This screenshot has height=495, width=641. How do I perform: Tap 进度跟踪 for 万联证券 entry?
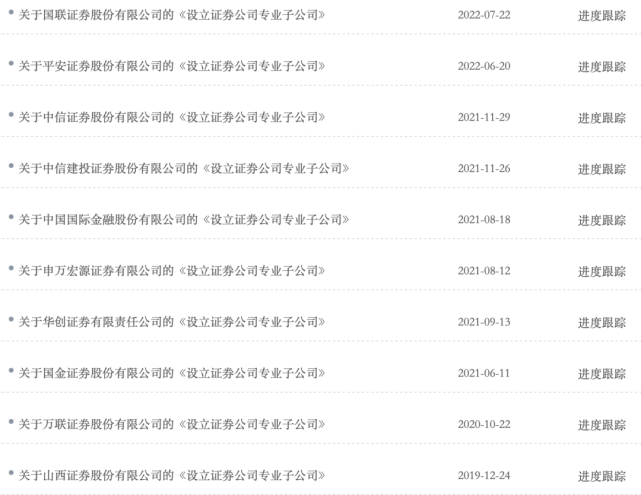point(601,425)
